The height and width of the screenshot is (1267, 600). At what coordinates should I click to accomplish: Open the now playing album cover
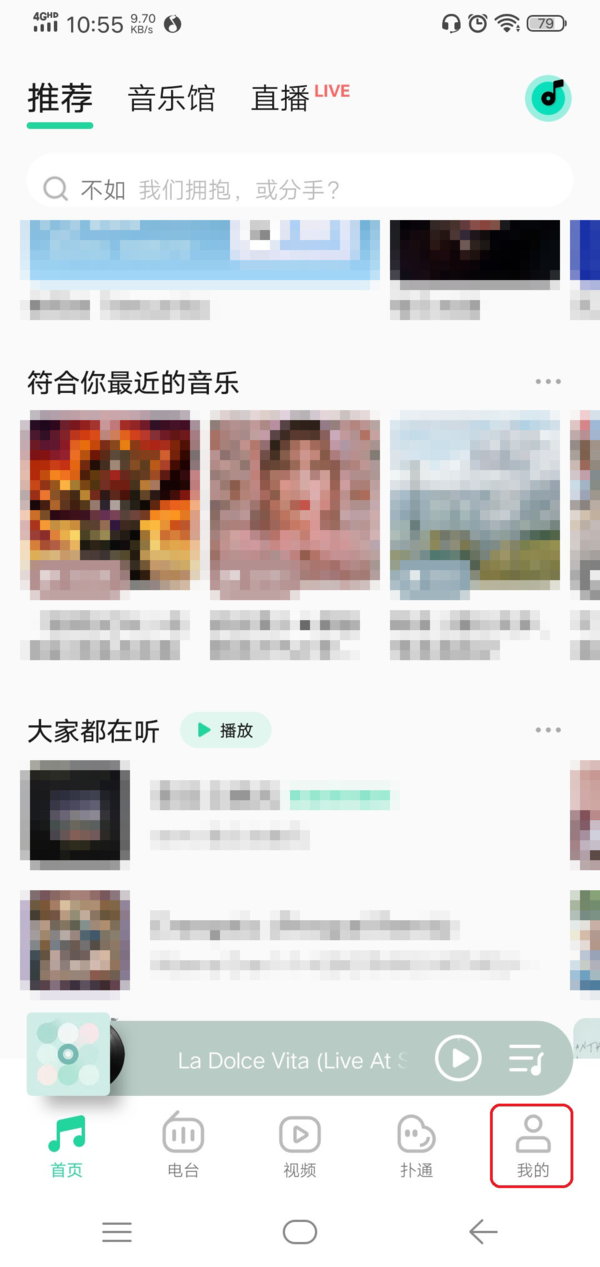point(68,1054)
